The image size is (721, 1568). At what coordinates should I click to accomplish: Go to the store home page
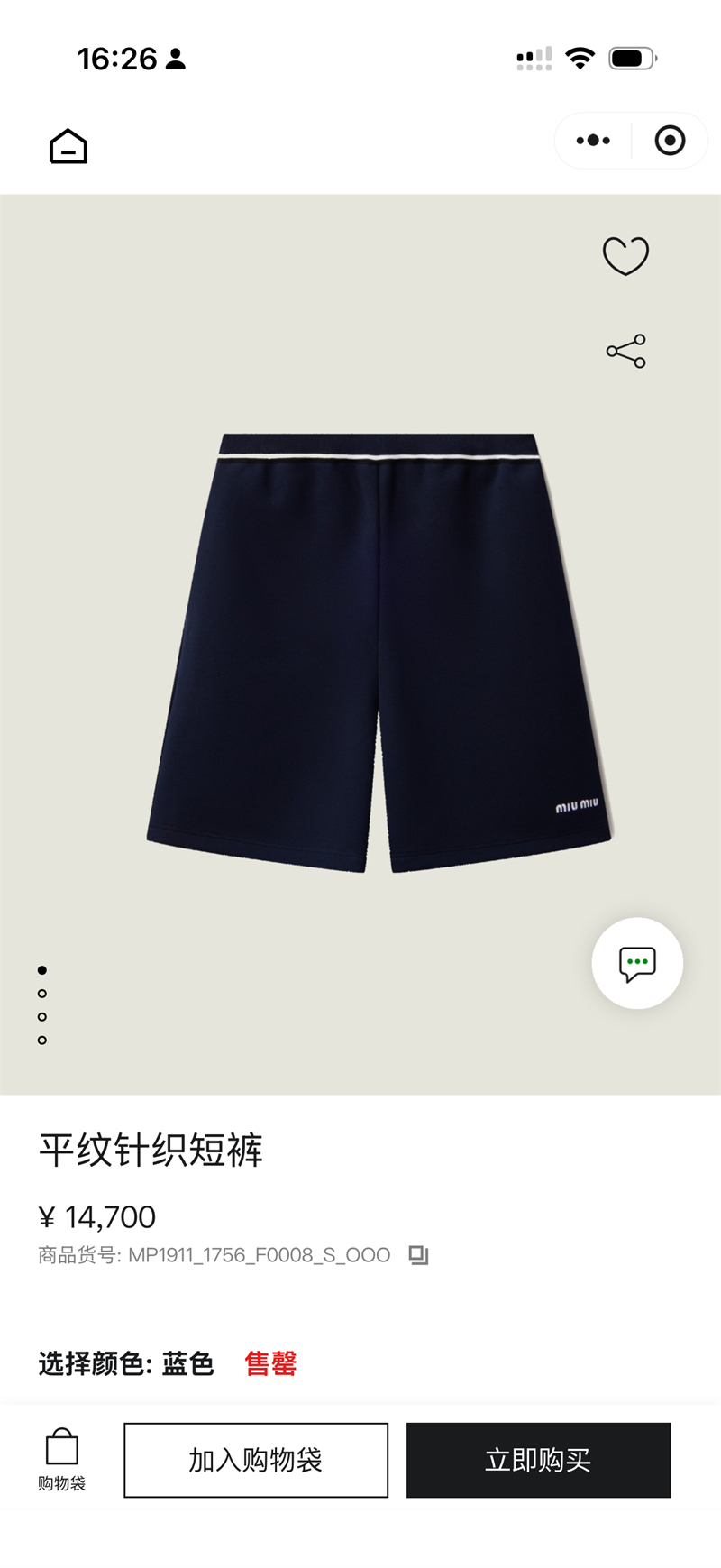click(68, 146)
